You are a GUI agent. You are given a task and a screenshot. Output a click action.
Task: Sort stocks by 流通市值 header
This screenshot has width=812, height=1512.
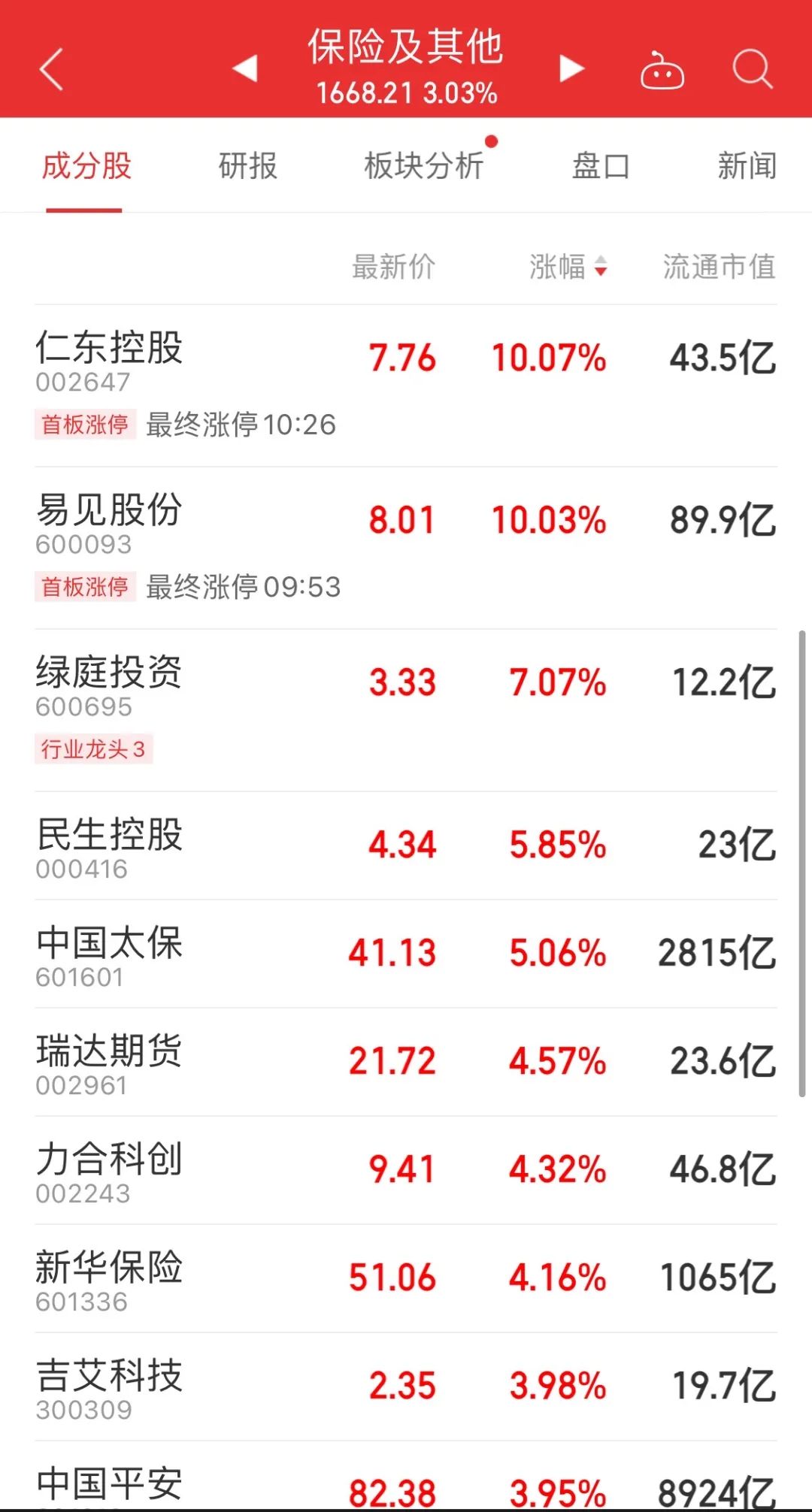pyautogui.click(x=720, y=267)
